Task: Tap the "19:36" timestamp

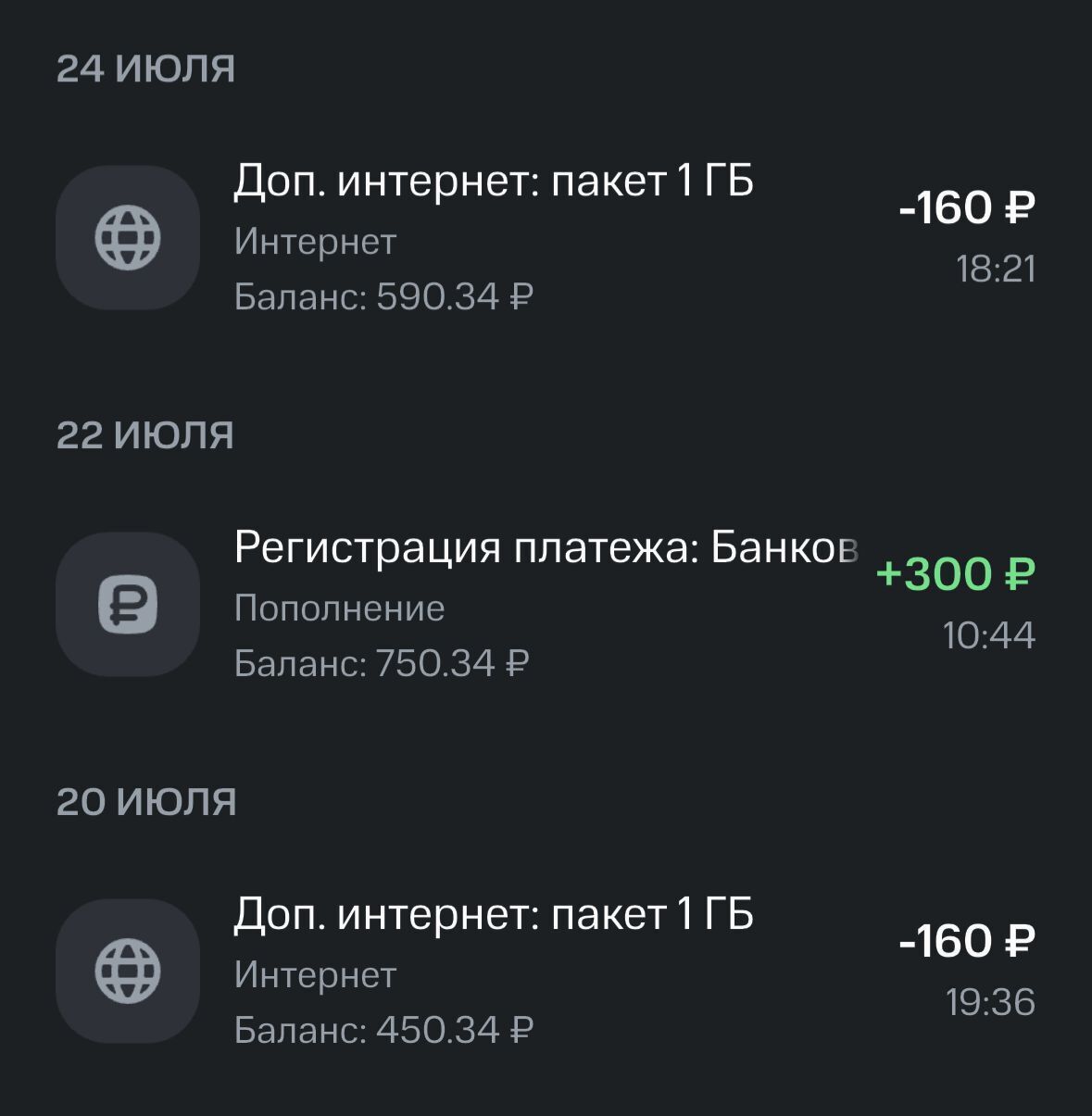Action: [x=991, y=1002]
